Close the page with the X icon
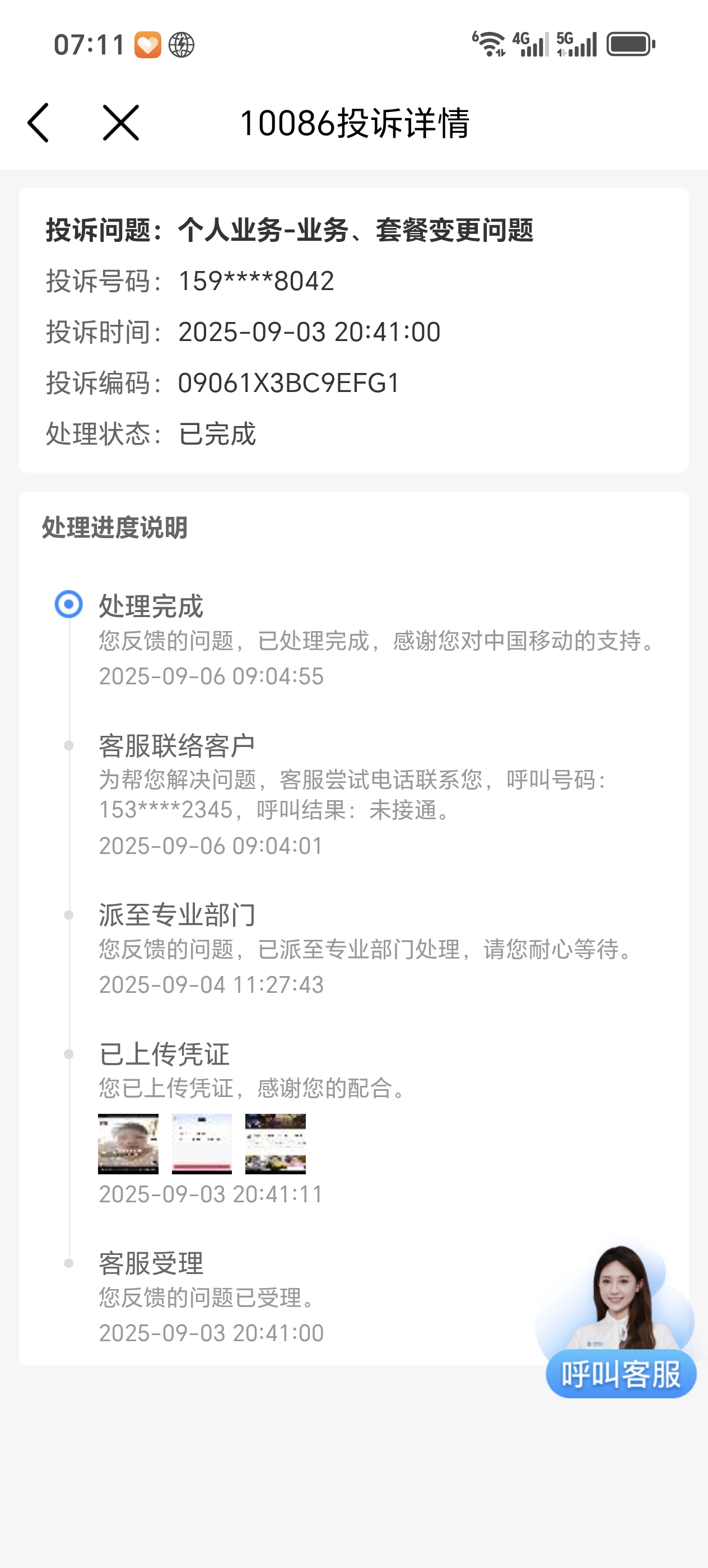The image size is (708, 1568). (x=119, y=121)
